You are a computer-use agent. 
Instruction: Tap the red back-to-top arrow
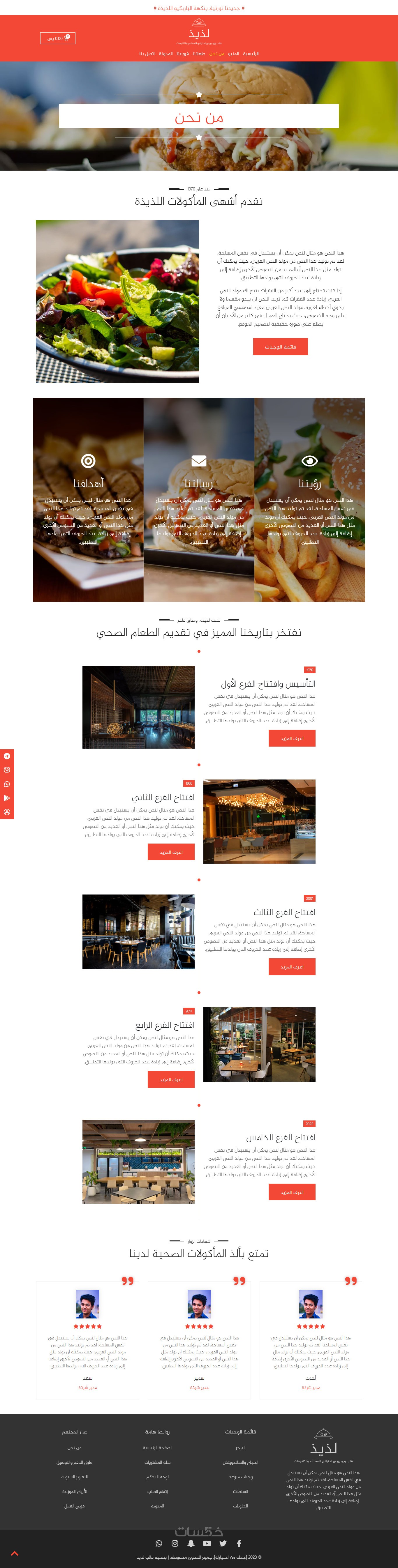(15, 1553)
